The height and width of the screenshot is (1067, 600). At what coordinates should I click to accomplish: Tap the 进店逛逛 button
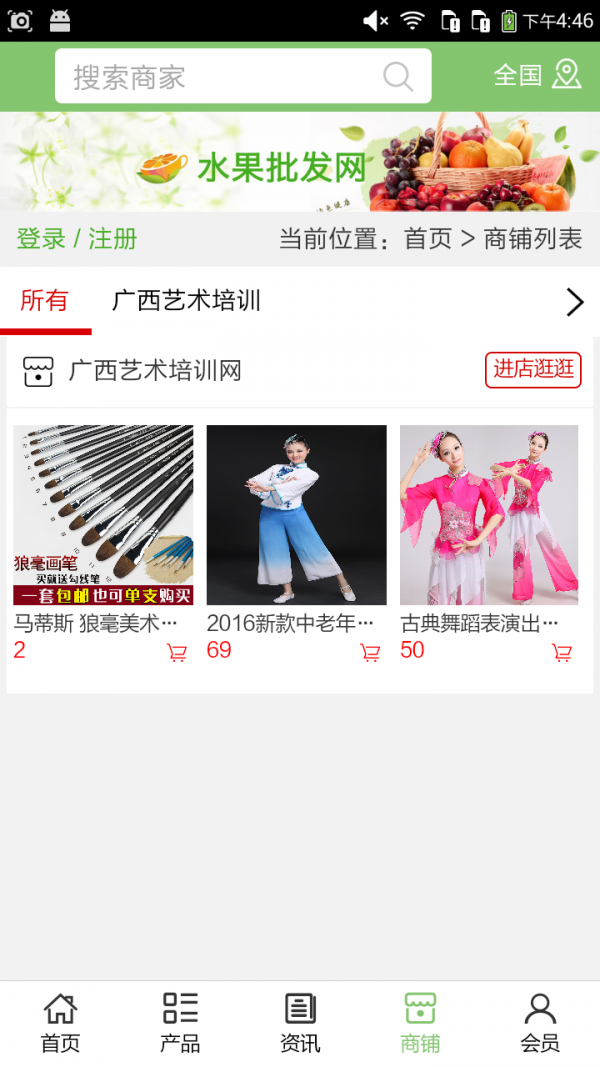(x=533, y=370)
